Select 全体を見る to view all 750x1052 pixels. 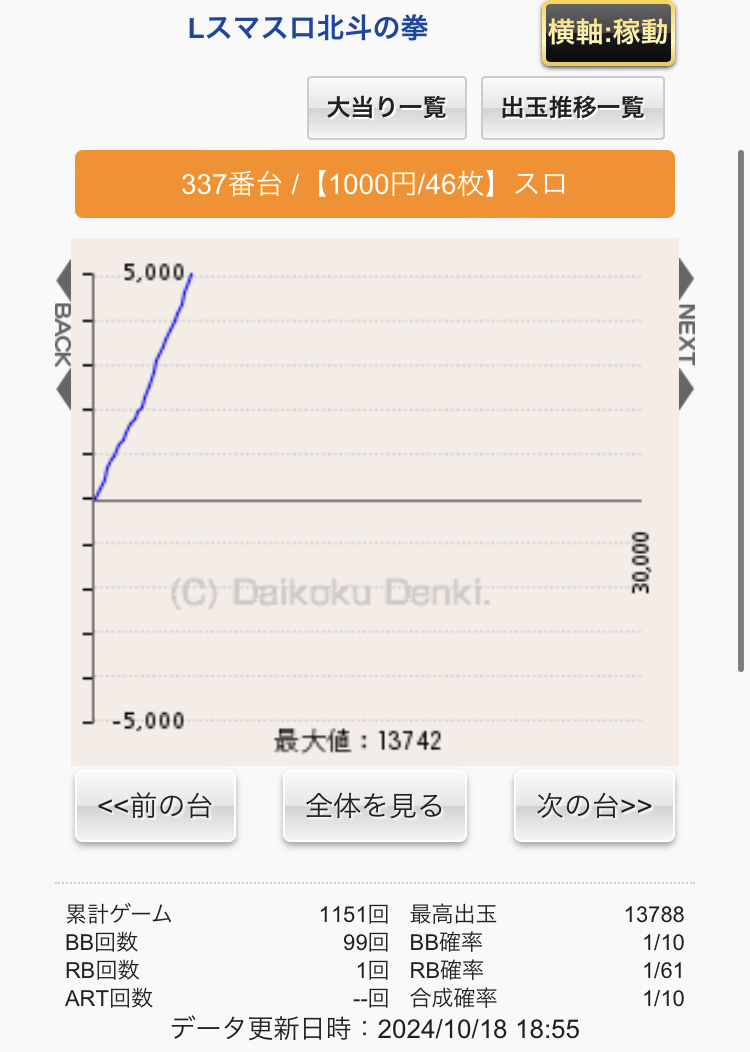(x=374, y=806)
